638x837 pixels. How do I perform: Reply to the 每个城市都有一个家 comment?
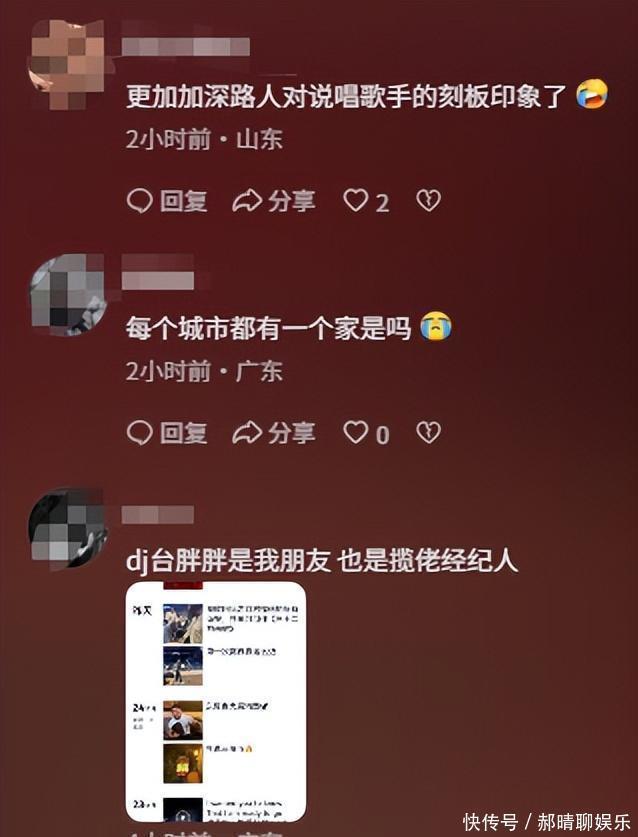(167, 433)
